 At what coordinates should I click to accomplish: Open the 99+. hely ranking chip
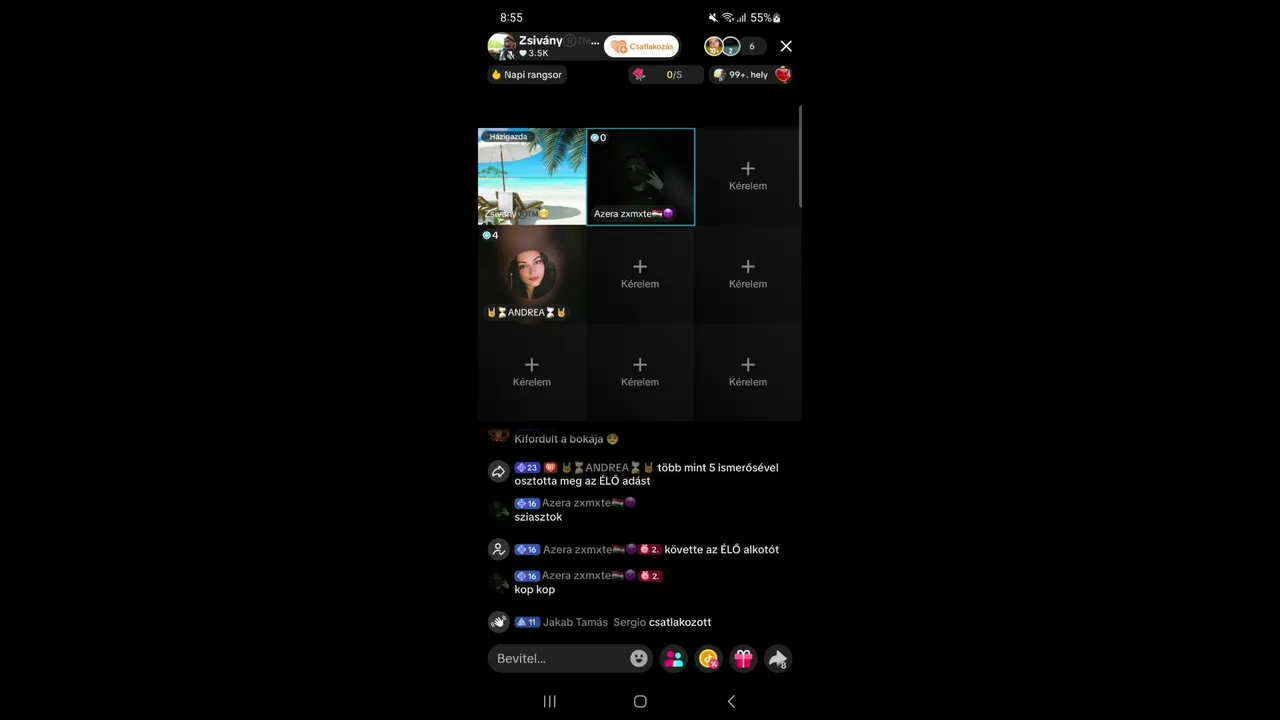(x=748, y=75)
